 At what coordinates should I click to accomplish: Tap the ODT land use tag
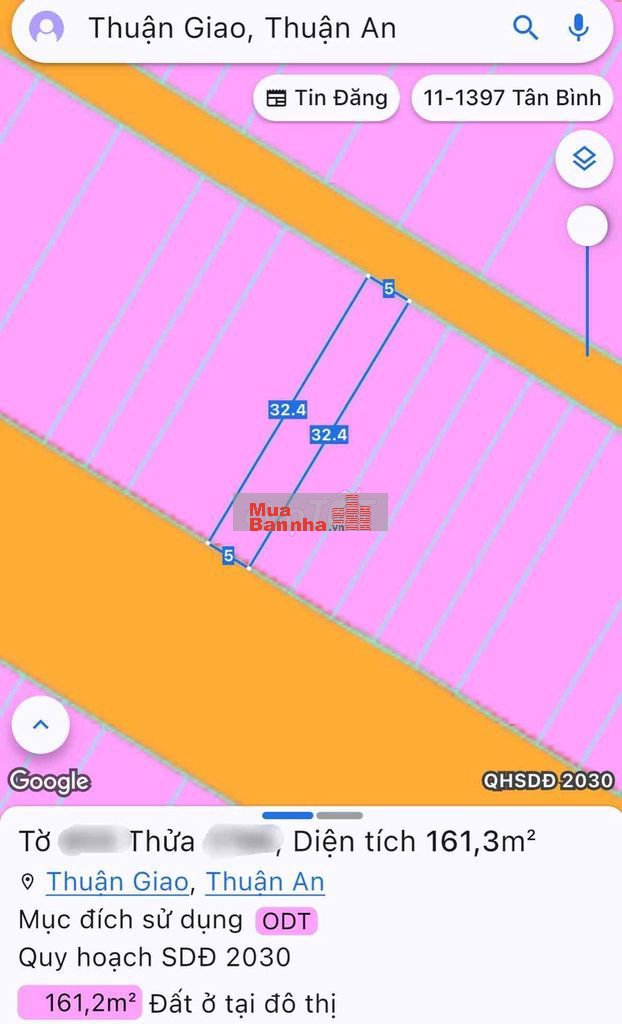286,920
